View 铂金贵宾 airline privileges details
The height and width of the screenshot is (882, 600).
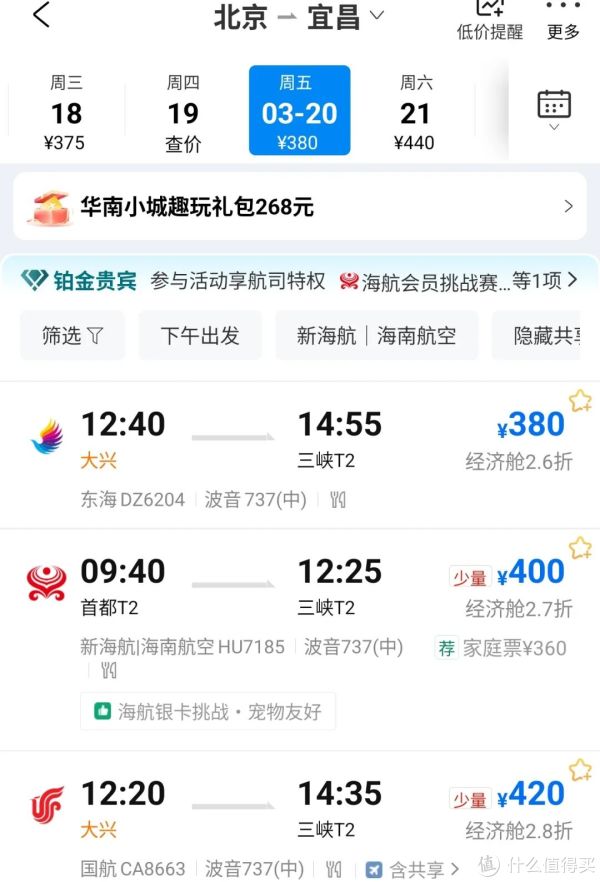click(x=300, y=281)
